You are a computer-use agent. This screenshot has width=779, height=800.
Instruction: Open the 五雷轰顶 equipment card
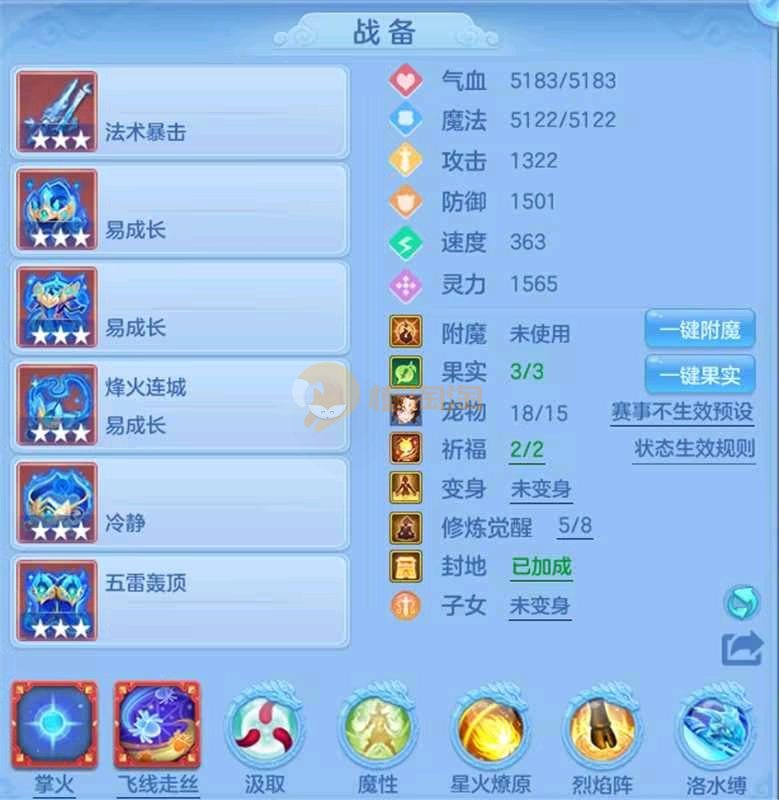pos(181,601)
